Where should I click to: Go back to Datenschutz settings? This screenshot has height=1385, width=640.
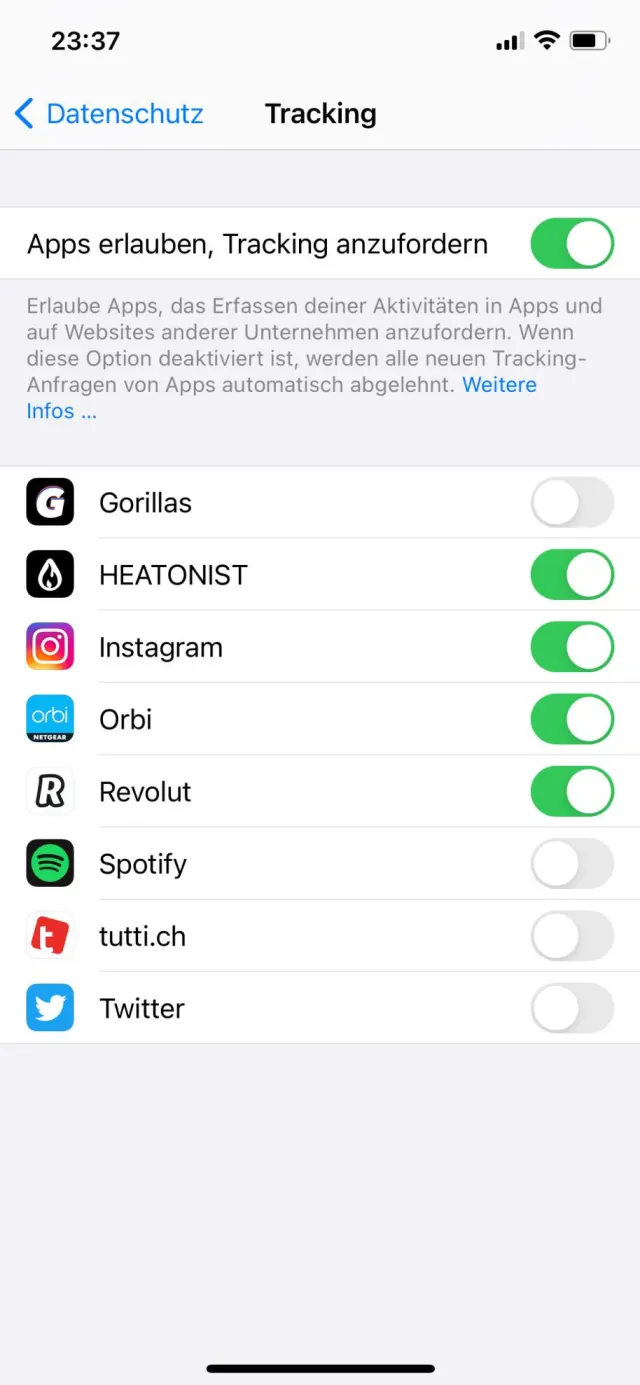(108, 114)
